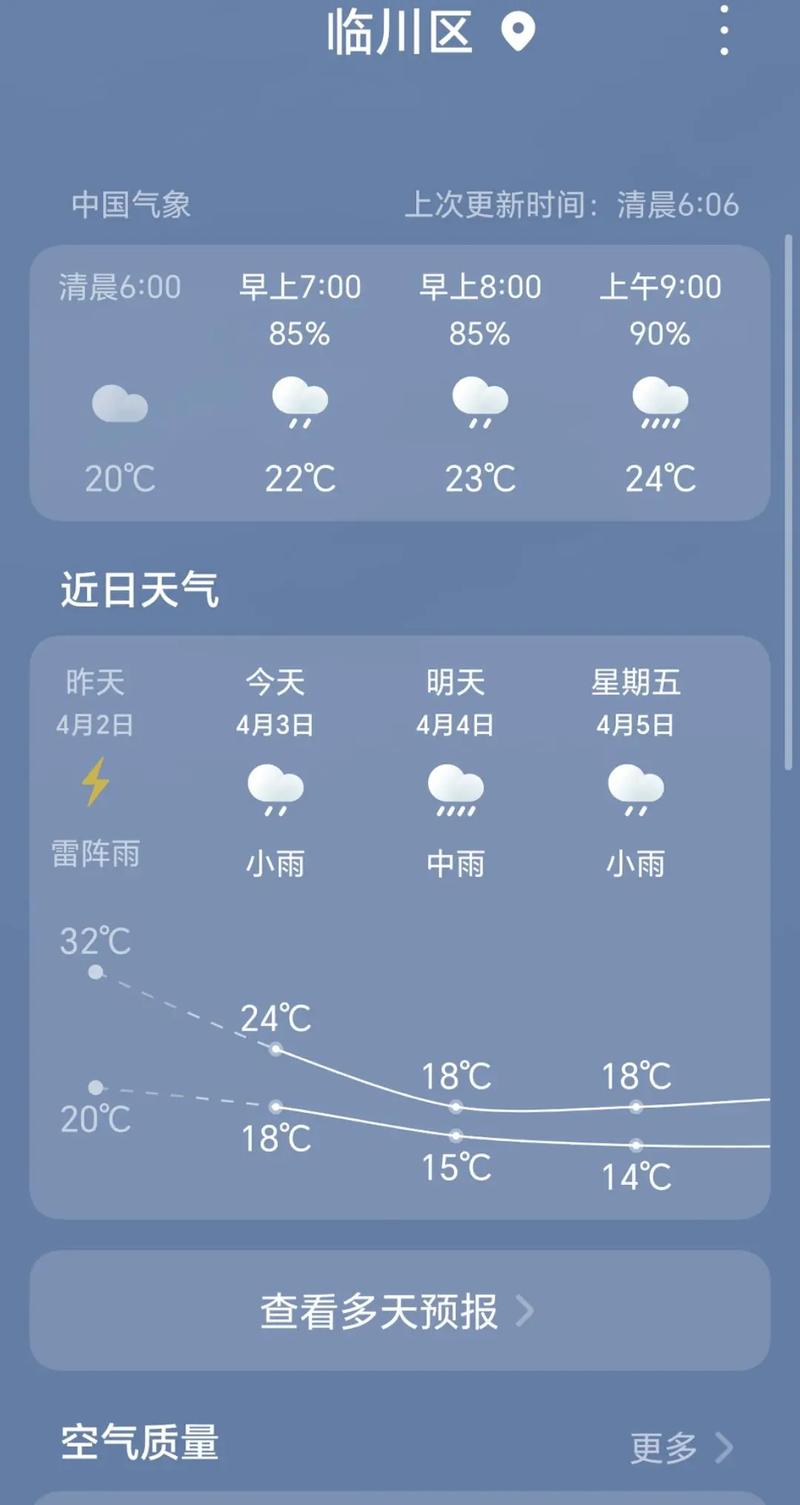This screenshot has width=800, height=1505.
Task: Select the cloudy weather icon at 清晨6:00
Action: coord(120,403)
